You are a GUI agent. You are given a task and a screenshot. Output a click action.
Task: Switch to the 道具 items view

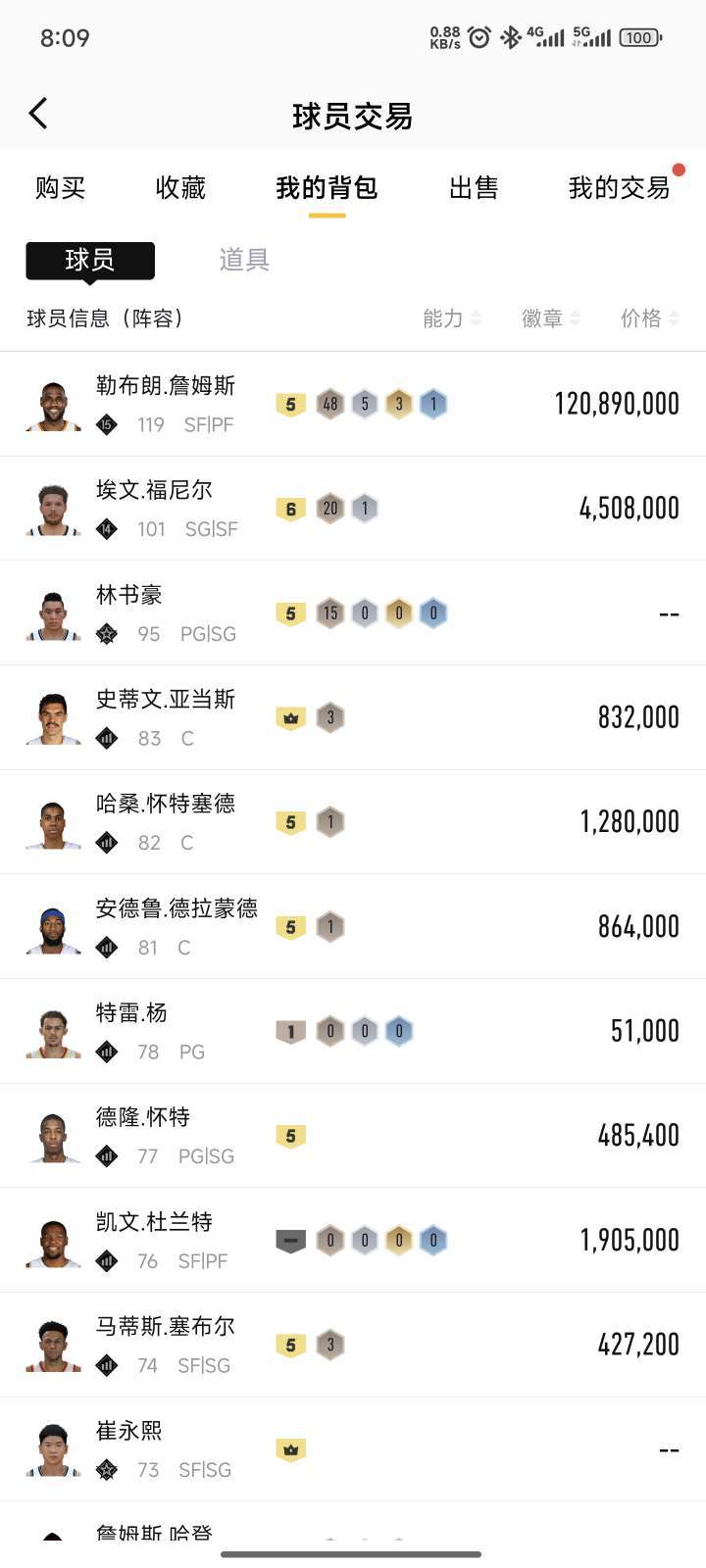click(x=243, y=260)
